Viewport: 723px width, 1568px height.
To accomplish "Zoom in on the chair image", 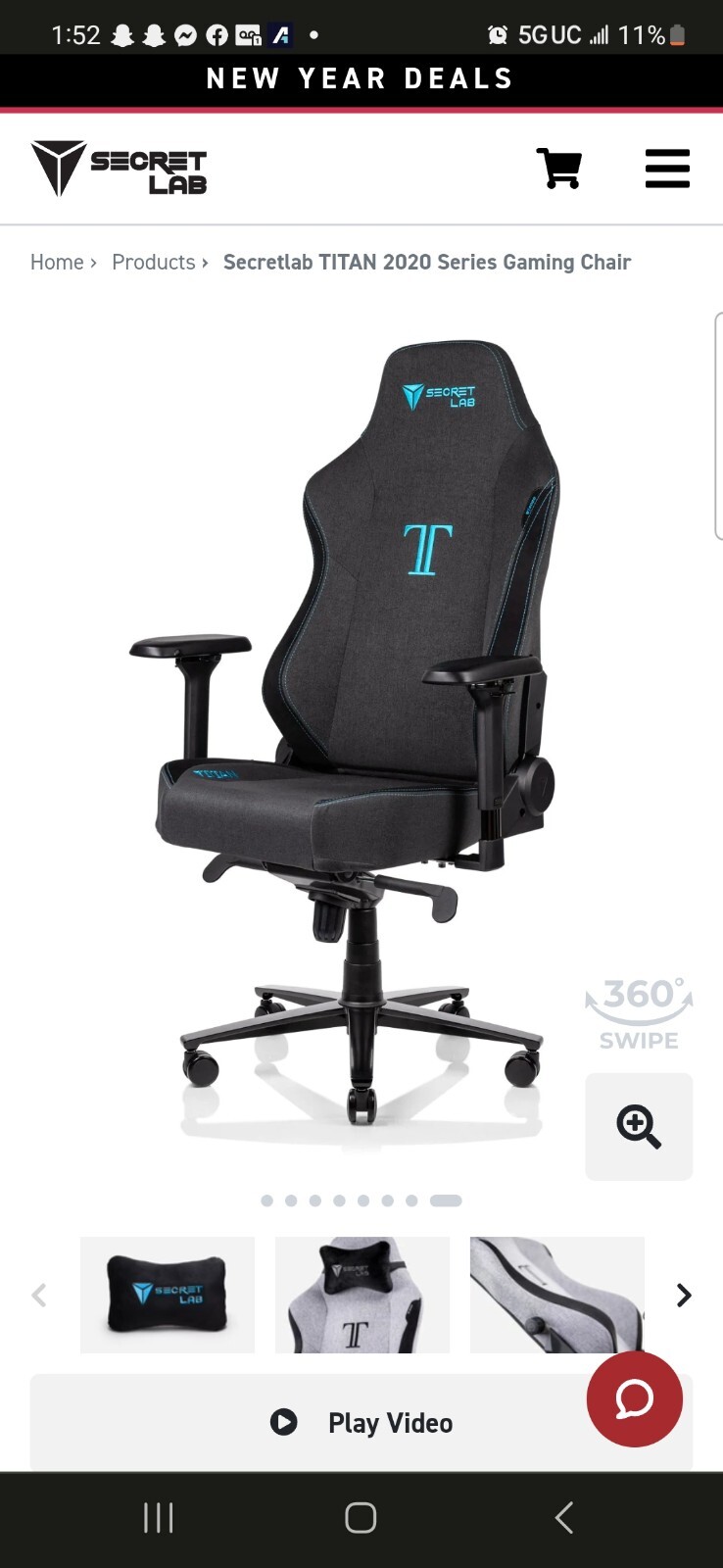I will 639,1126.
